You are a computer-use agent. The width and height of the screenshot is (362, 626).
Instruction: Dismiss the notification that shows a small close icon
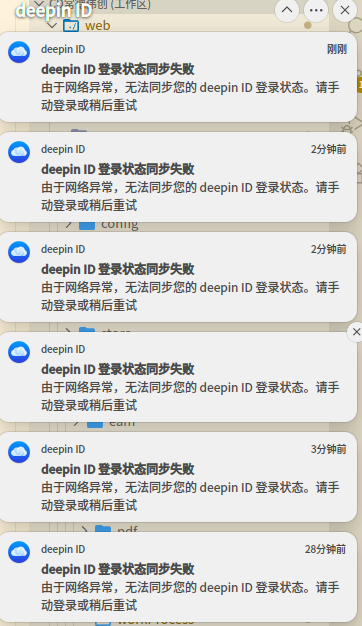(x=356, y=332)
